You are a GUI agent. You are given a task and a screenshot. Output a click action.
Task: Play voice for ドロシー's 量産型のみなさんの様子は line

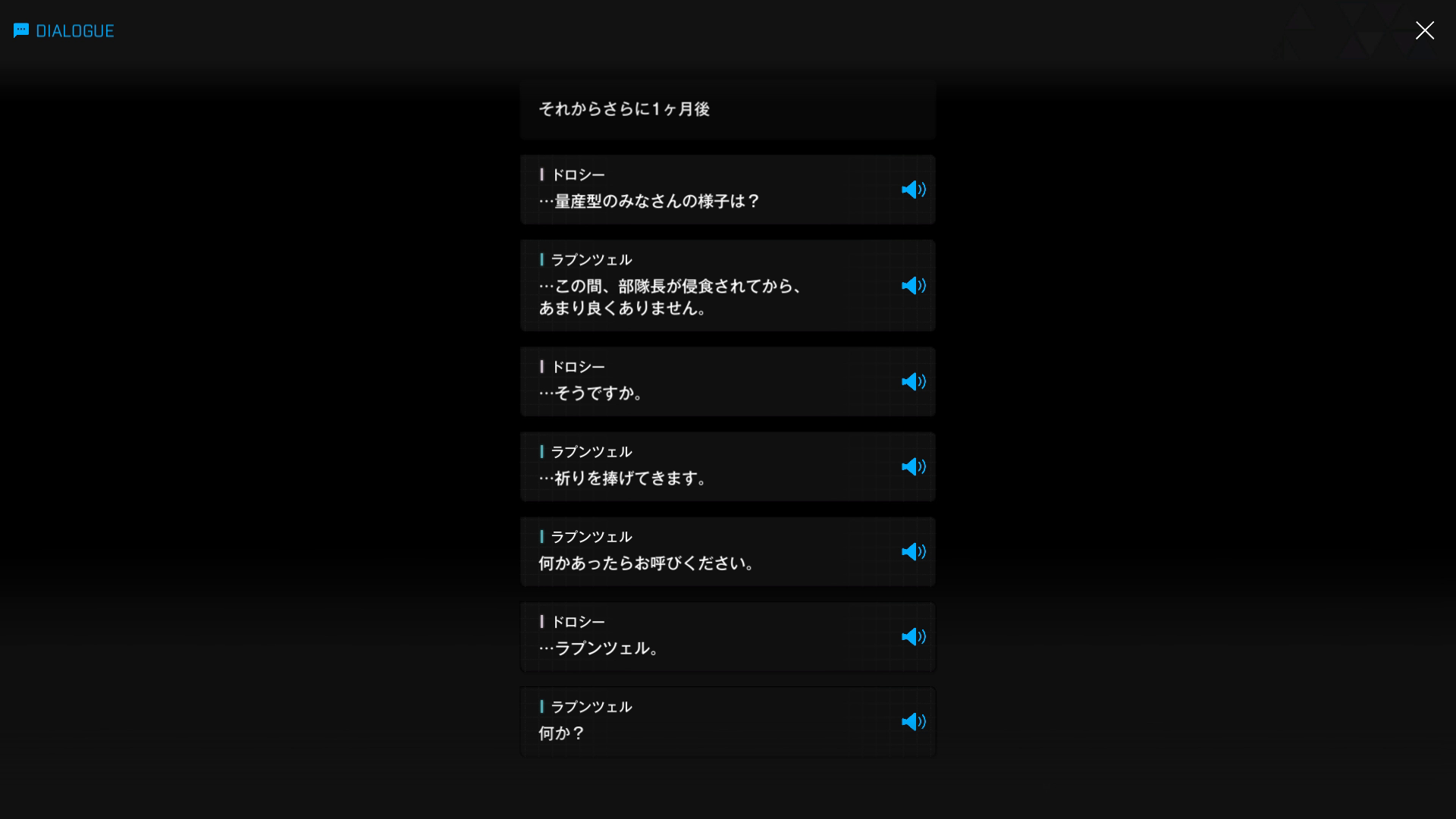pyautogui.click(x=913, y=190)
